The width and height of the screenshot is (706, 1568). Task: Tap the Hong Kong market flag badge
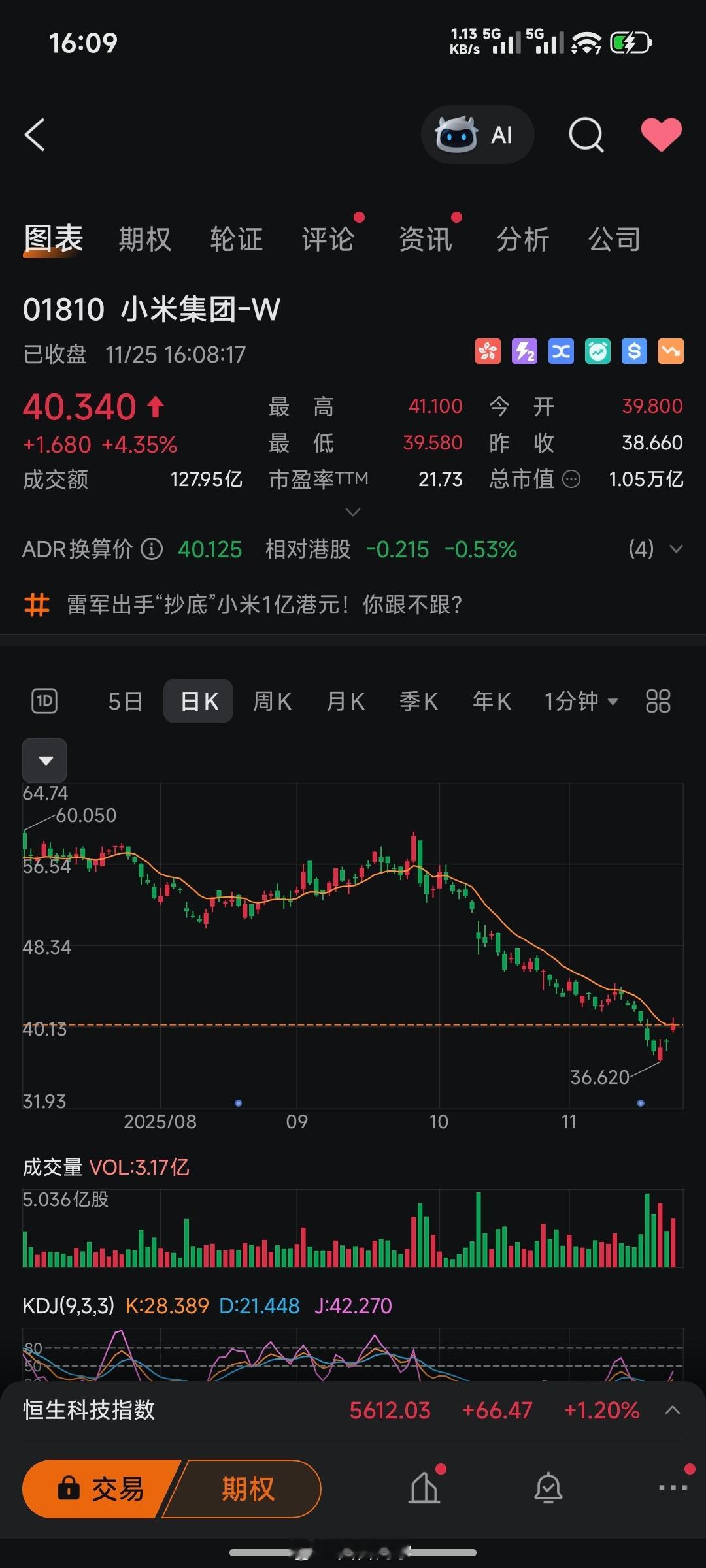[487, 351]
